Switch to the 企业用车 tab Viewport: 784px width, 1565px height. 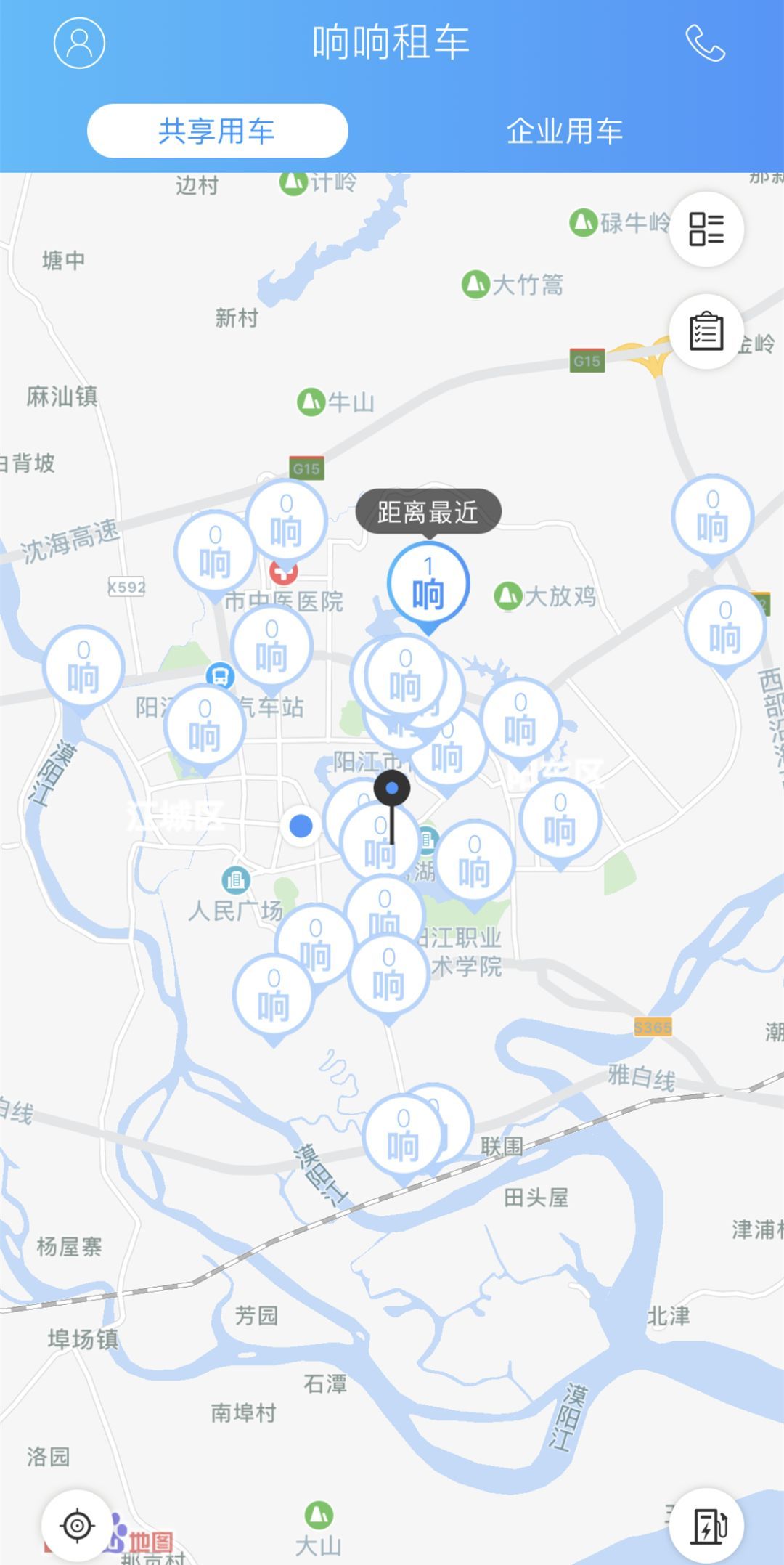pyautogui.click(x=564, y=131)
